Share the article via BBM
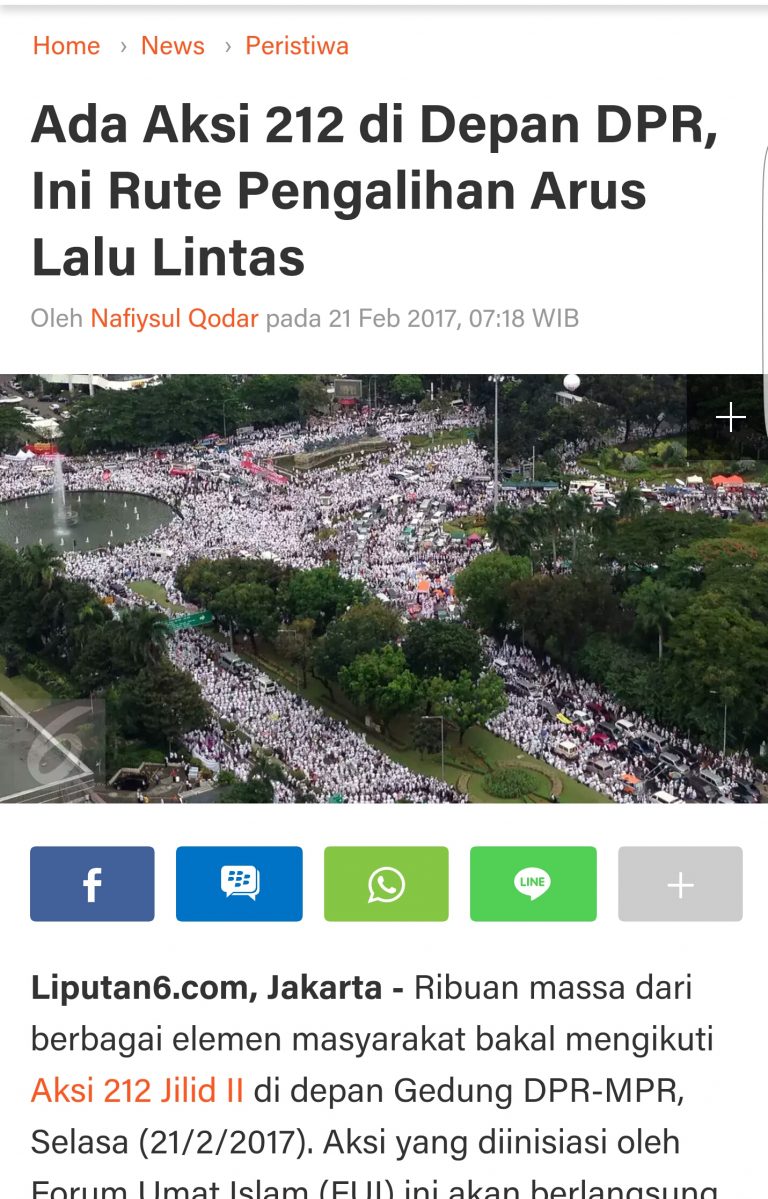The width and height of the screenshot is (768, 1199). tap(239, 884)
